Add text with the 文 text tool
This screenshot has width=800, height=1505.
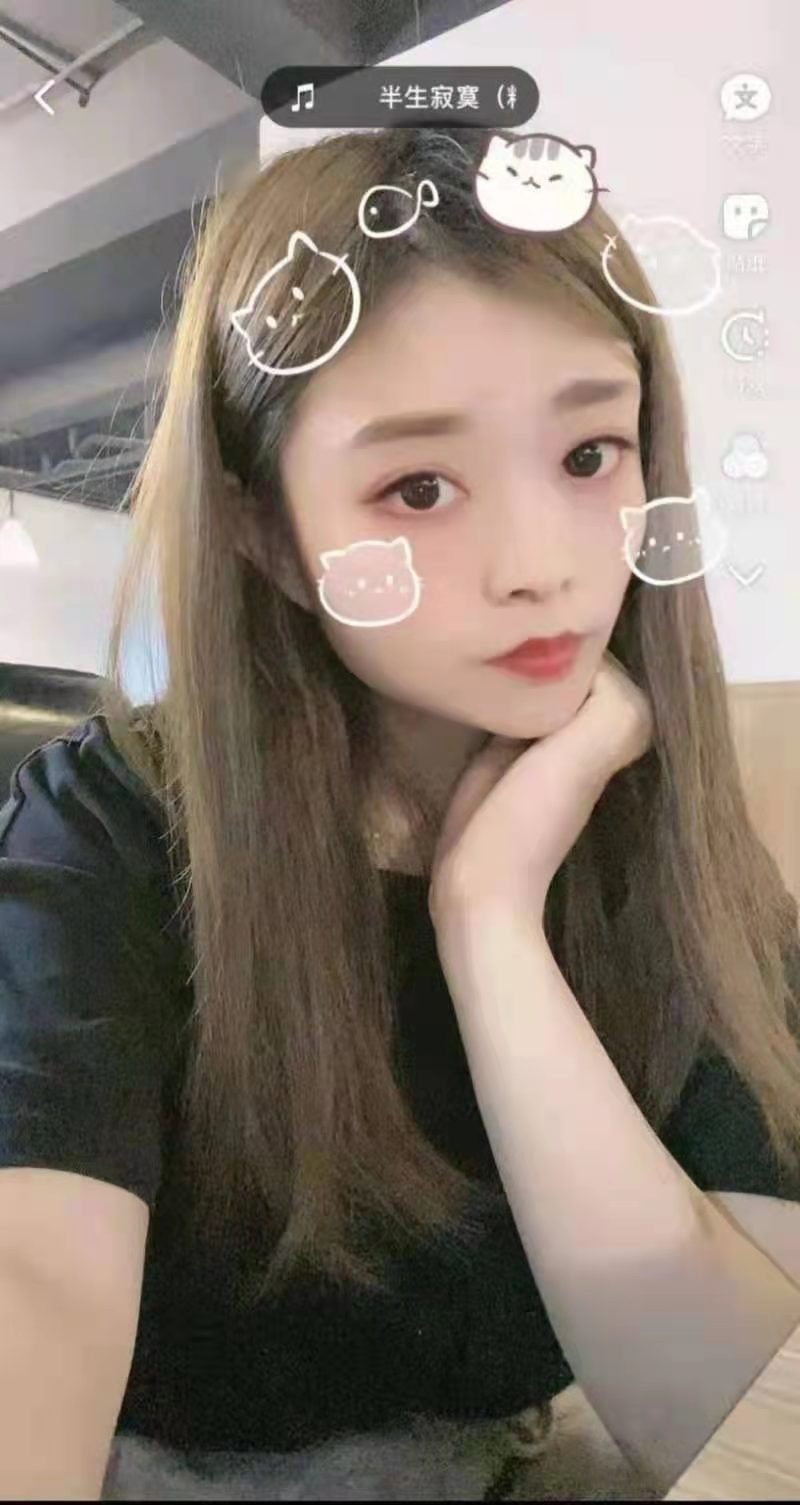click(745, 100)
